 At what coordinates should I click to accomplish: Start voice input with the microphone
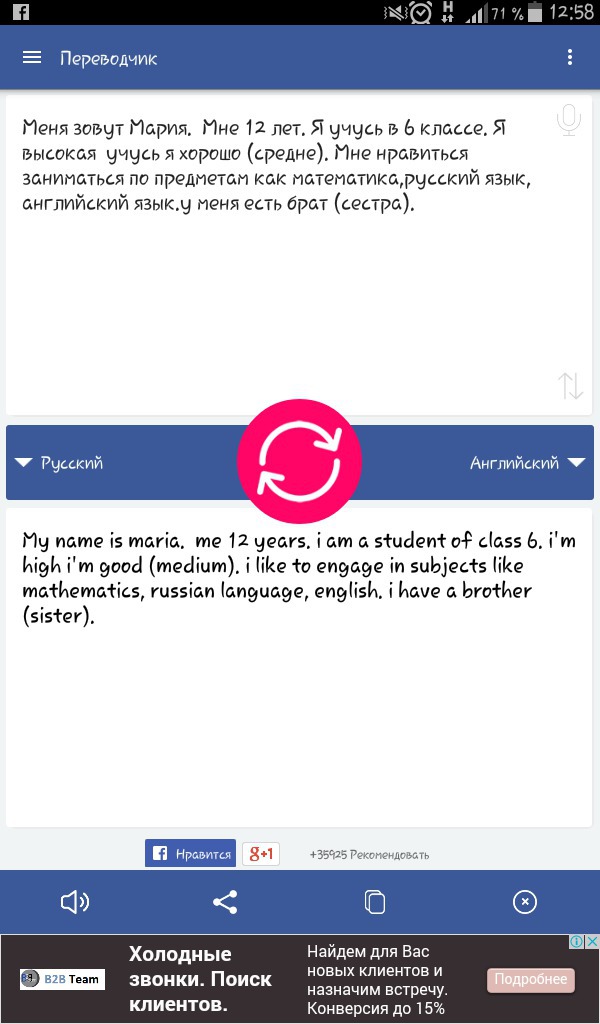569,121
